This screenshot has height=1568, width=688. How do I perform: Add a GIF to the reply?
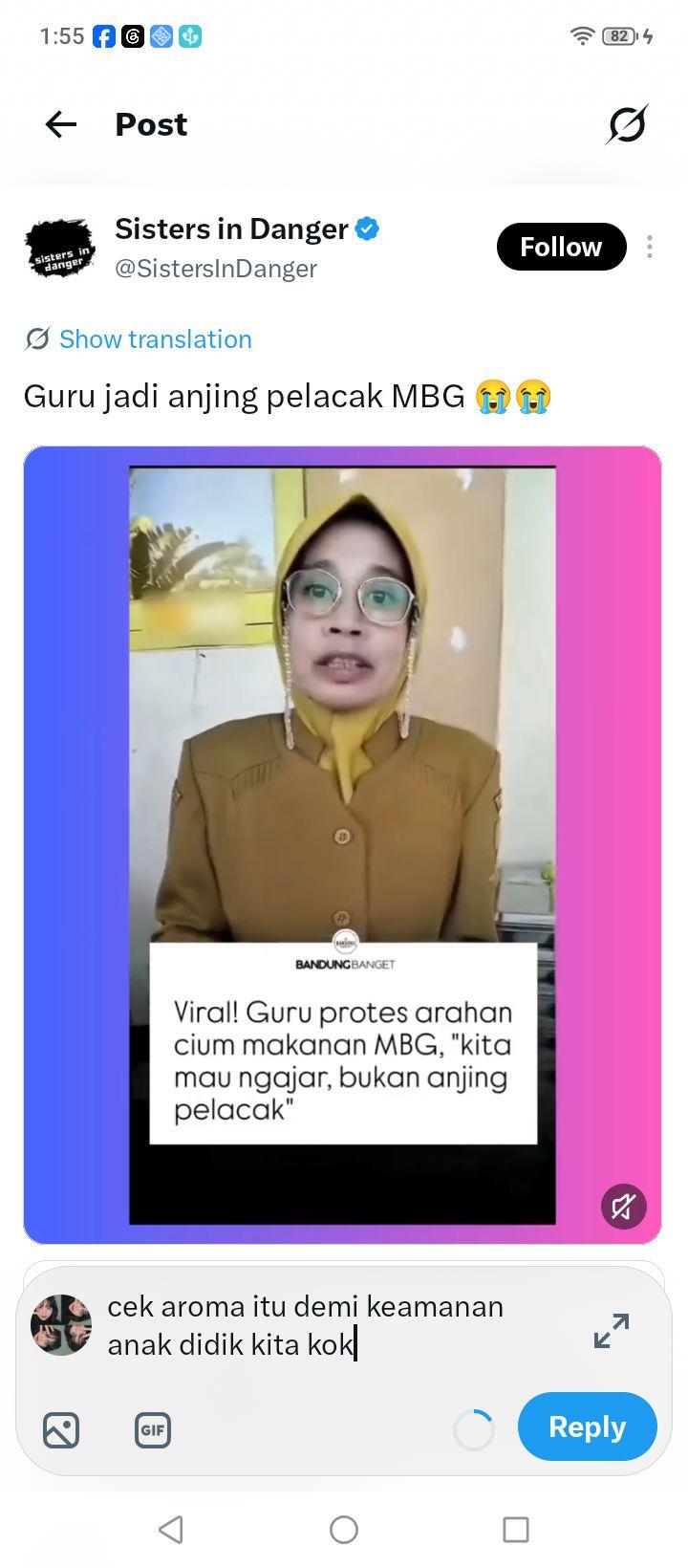[x=153, y=1430]
